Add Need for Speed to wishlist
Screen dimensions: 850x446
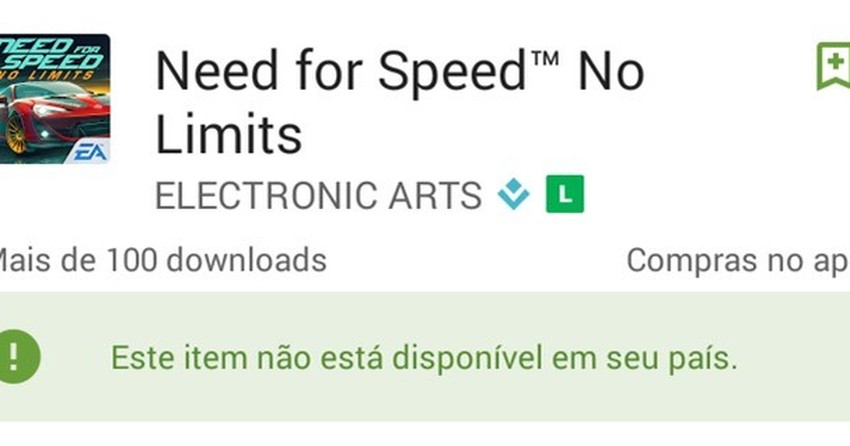(834, 67)
